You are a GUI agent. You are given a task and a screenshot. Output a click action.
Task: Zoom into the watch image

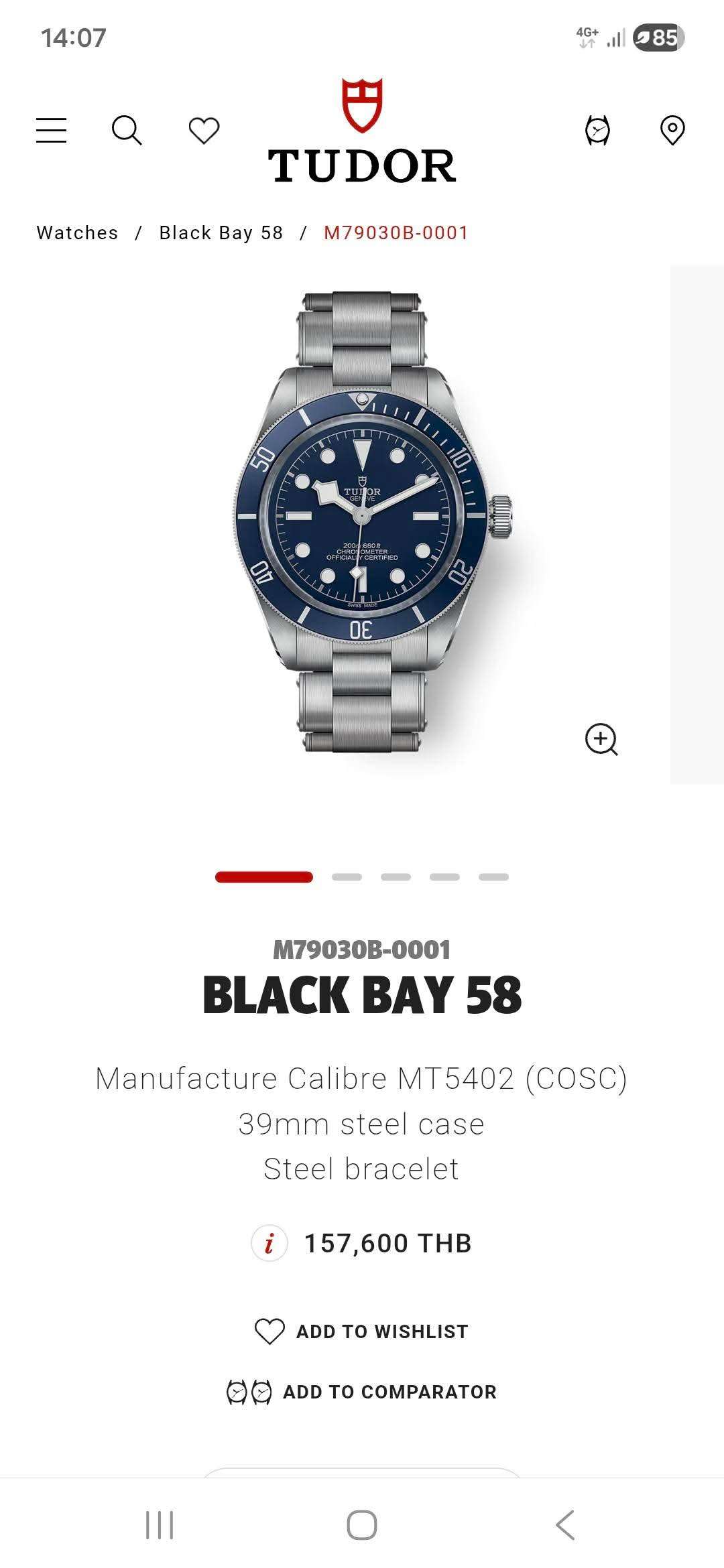(x=601, y=739)
